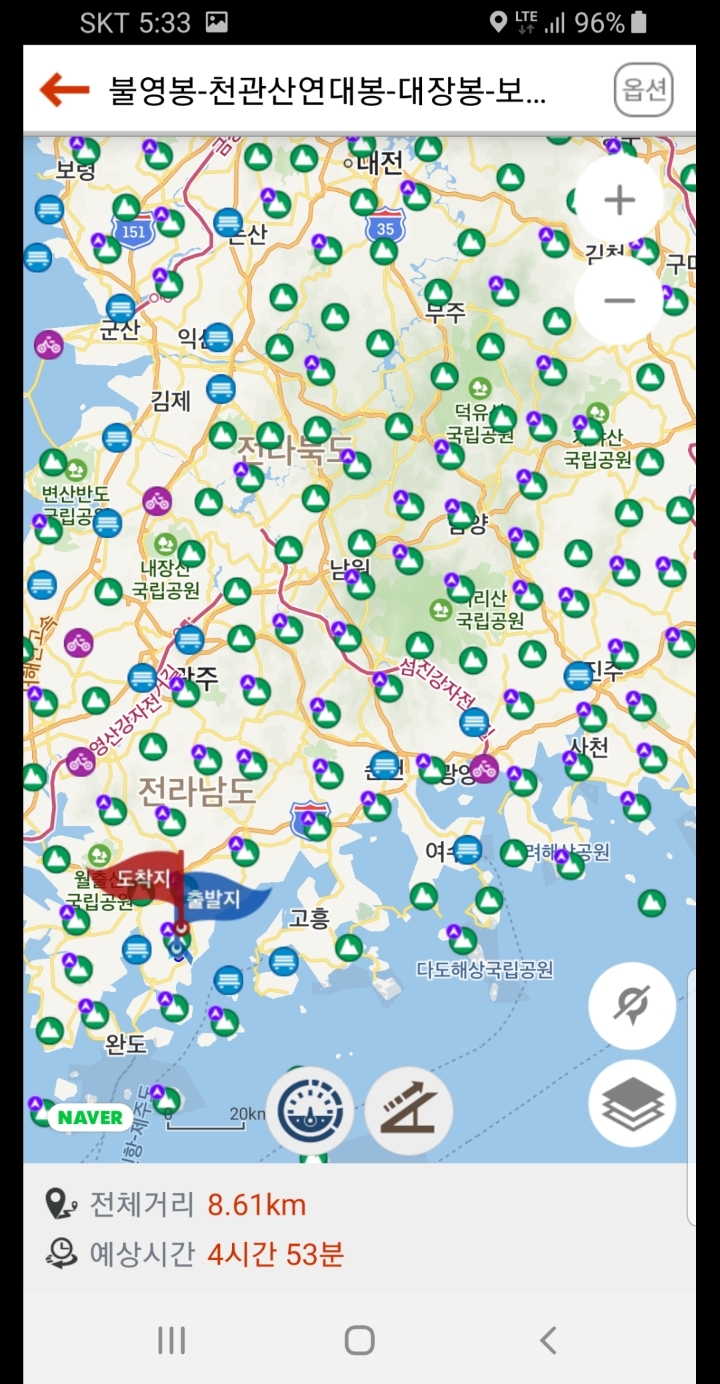Open the map layers button

[x=632, y=1103]
